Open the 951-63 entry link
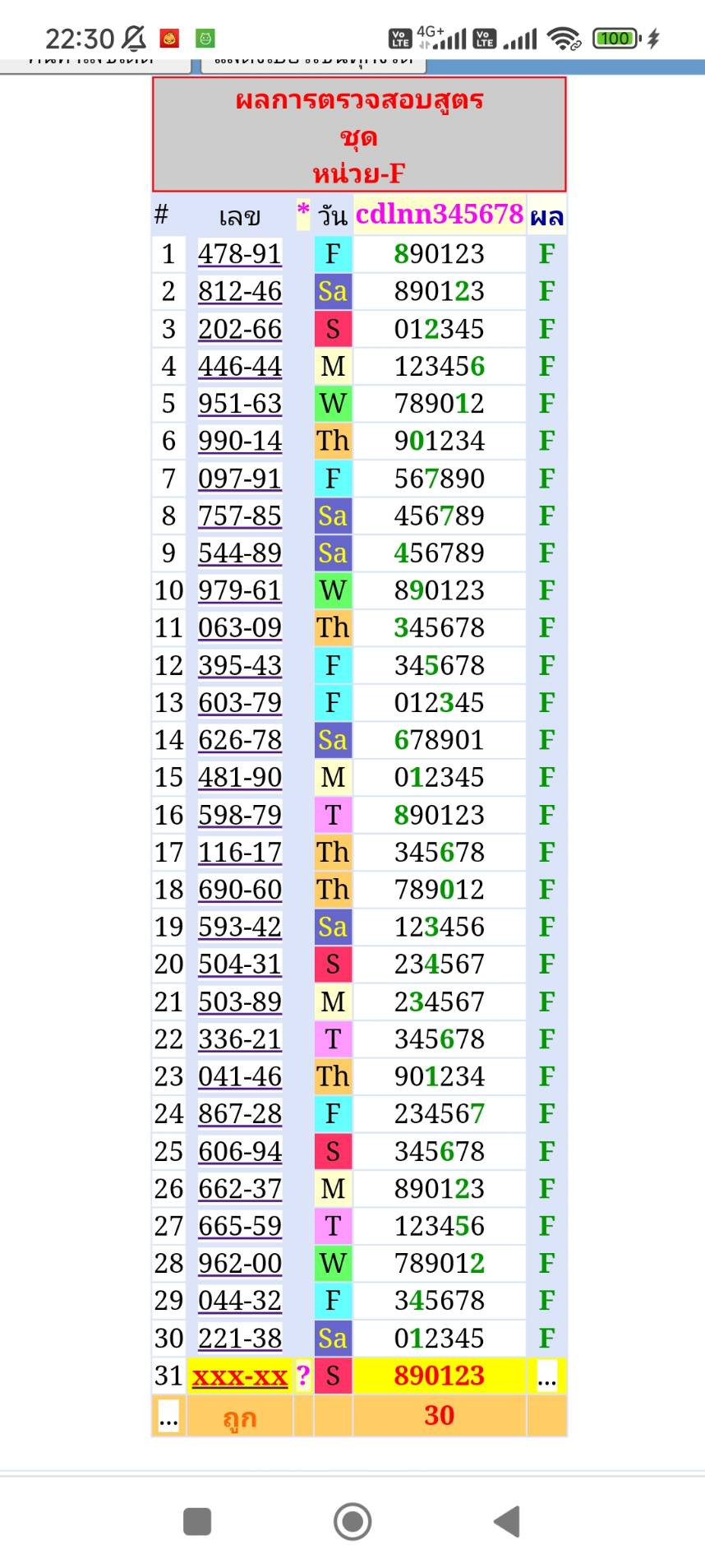 coord(240,404)
